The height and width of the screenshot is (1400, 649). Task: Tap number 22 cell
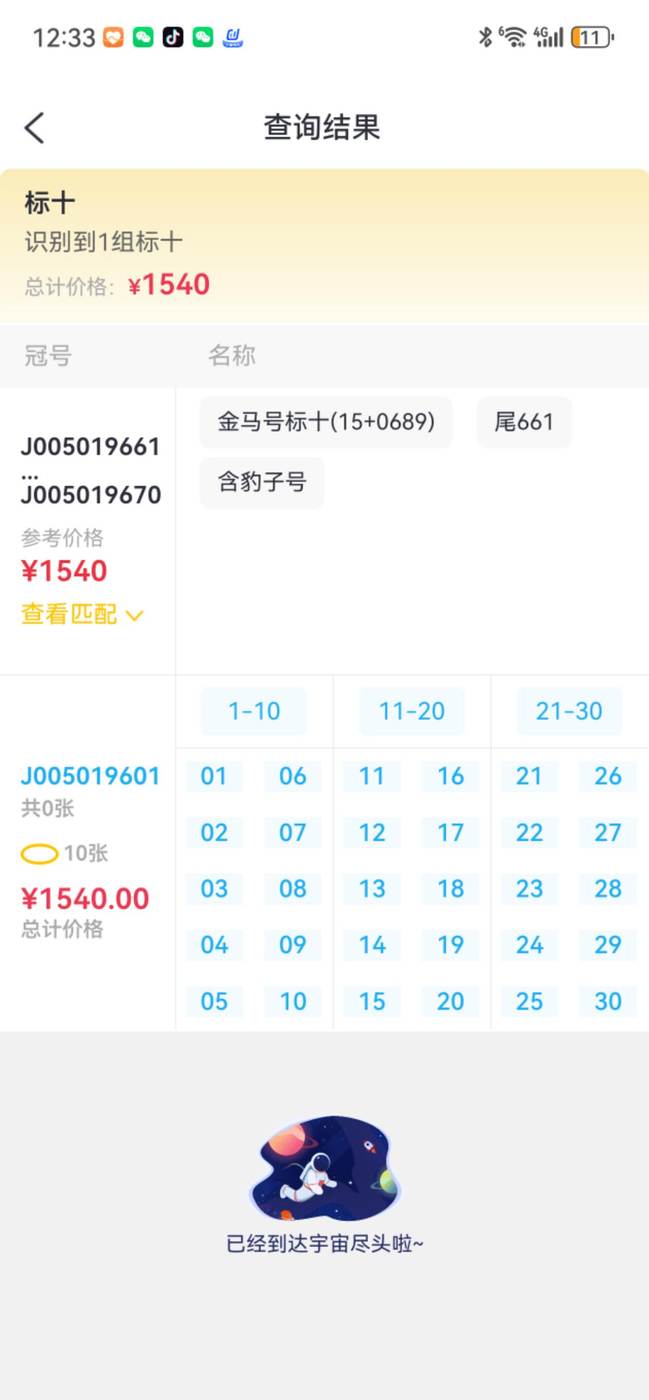point(529,832)
